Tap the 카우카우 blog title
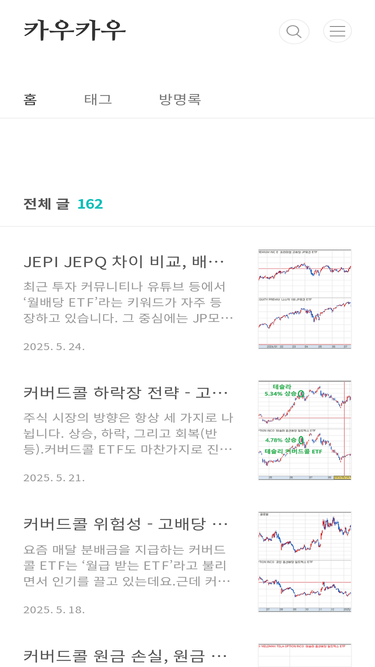This screenshot has height=667, width=375. tap(74, 31)
